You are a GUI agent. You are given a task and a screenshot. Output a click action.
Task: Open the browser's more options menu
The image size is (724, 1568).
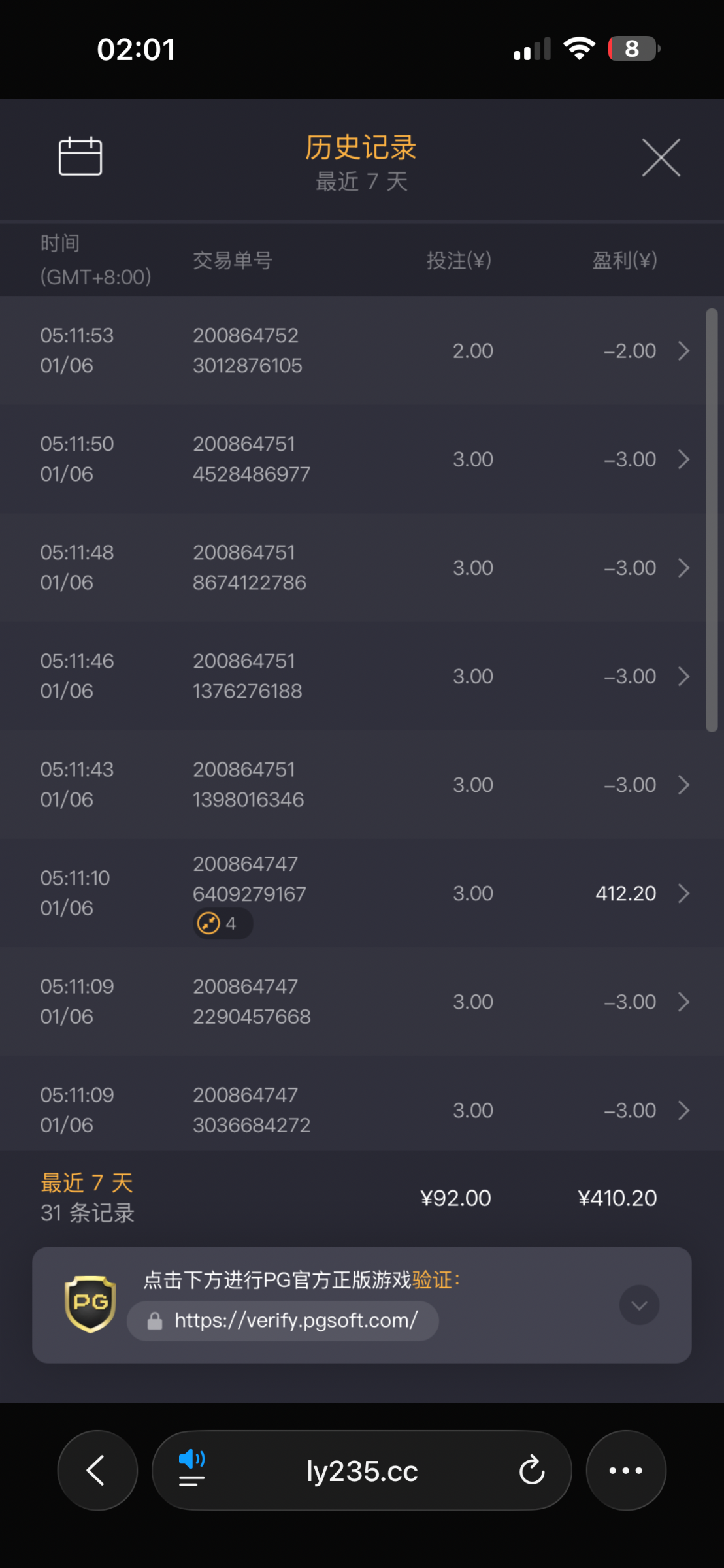626,1471
